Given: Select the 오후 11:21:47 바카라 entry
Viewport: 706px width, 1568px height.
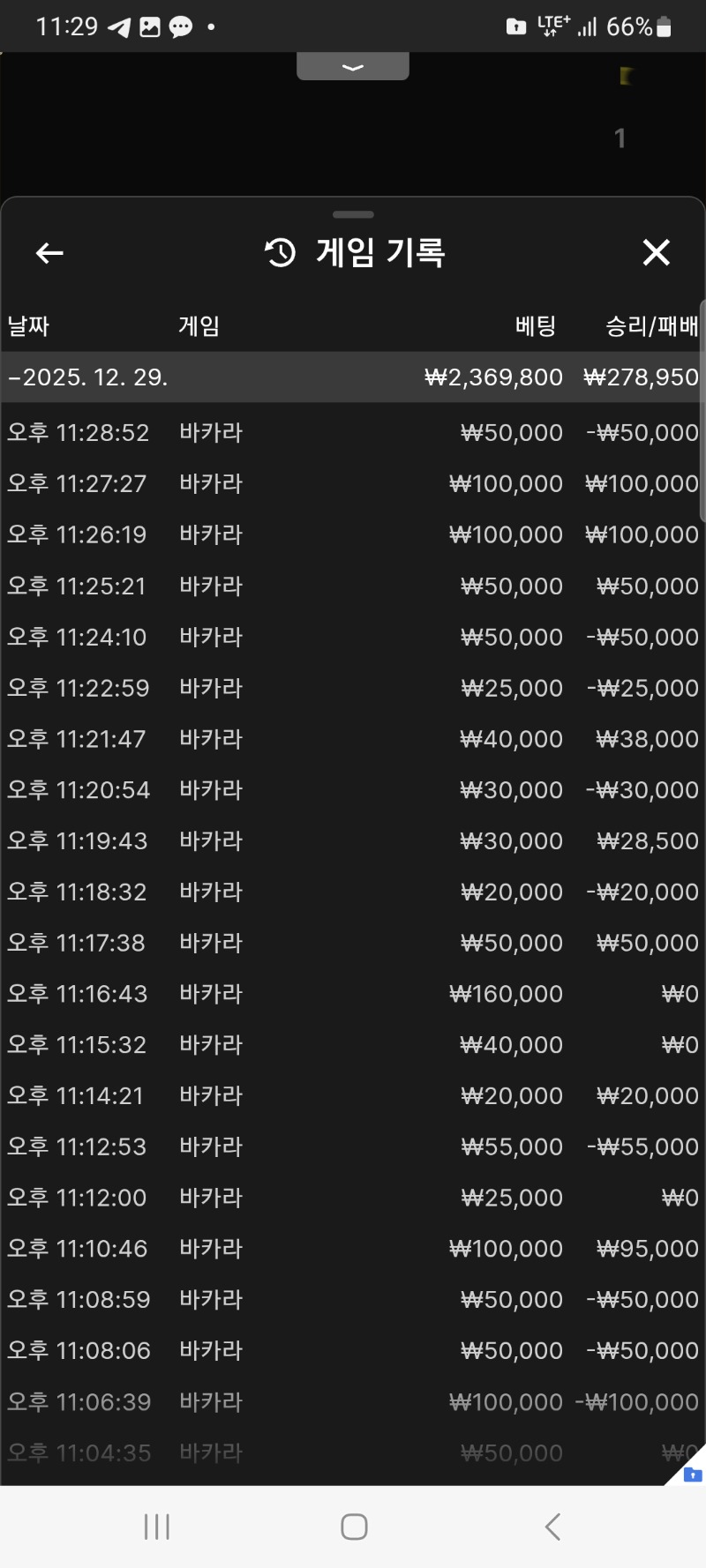Looking at the screenshot, I should (353, 739).
